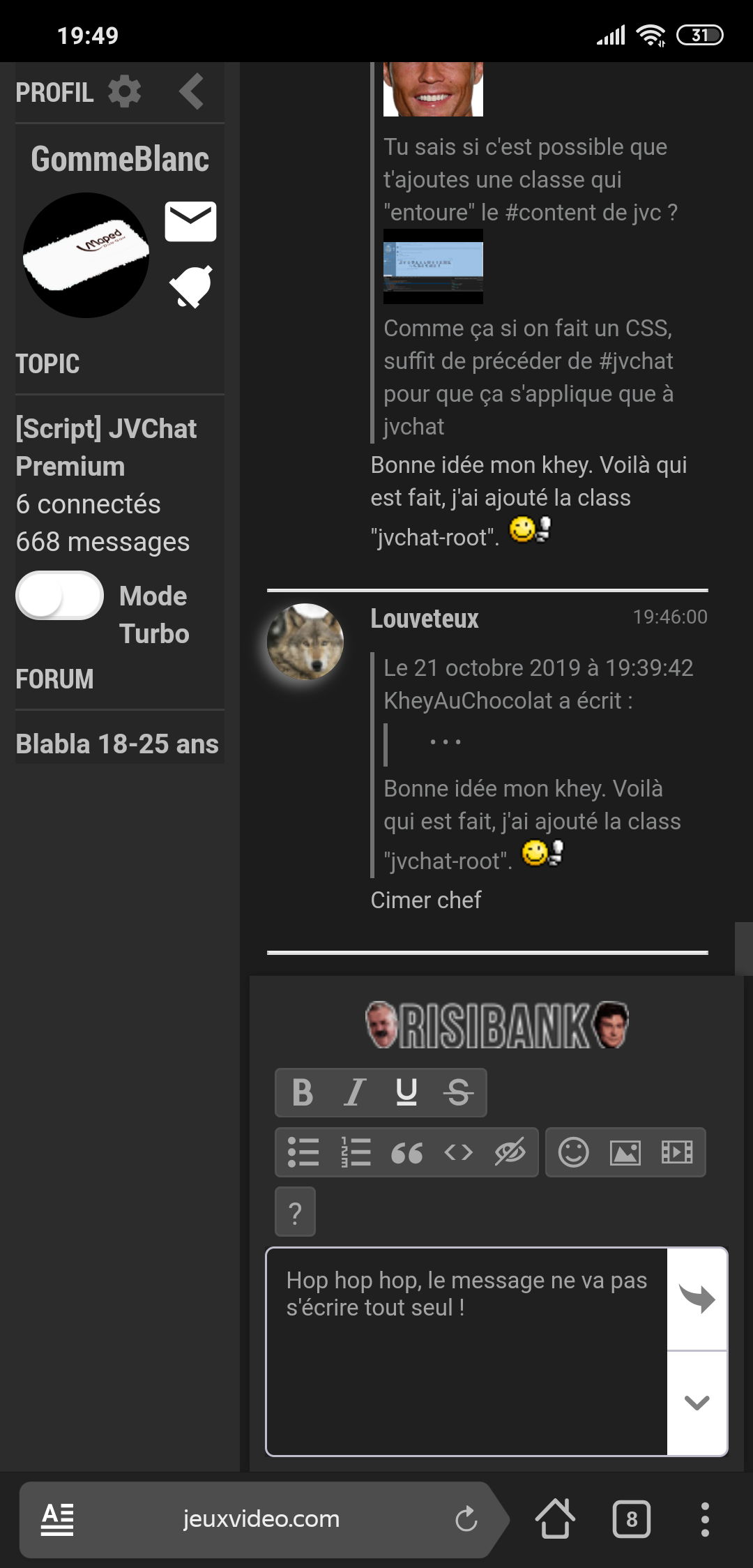
Task: Open the Risibank sticker banner
Action: click(x=497, y=1025)
